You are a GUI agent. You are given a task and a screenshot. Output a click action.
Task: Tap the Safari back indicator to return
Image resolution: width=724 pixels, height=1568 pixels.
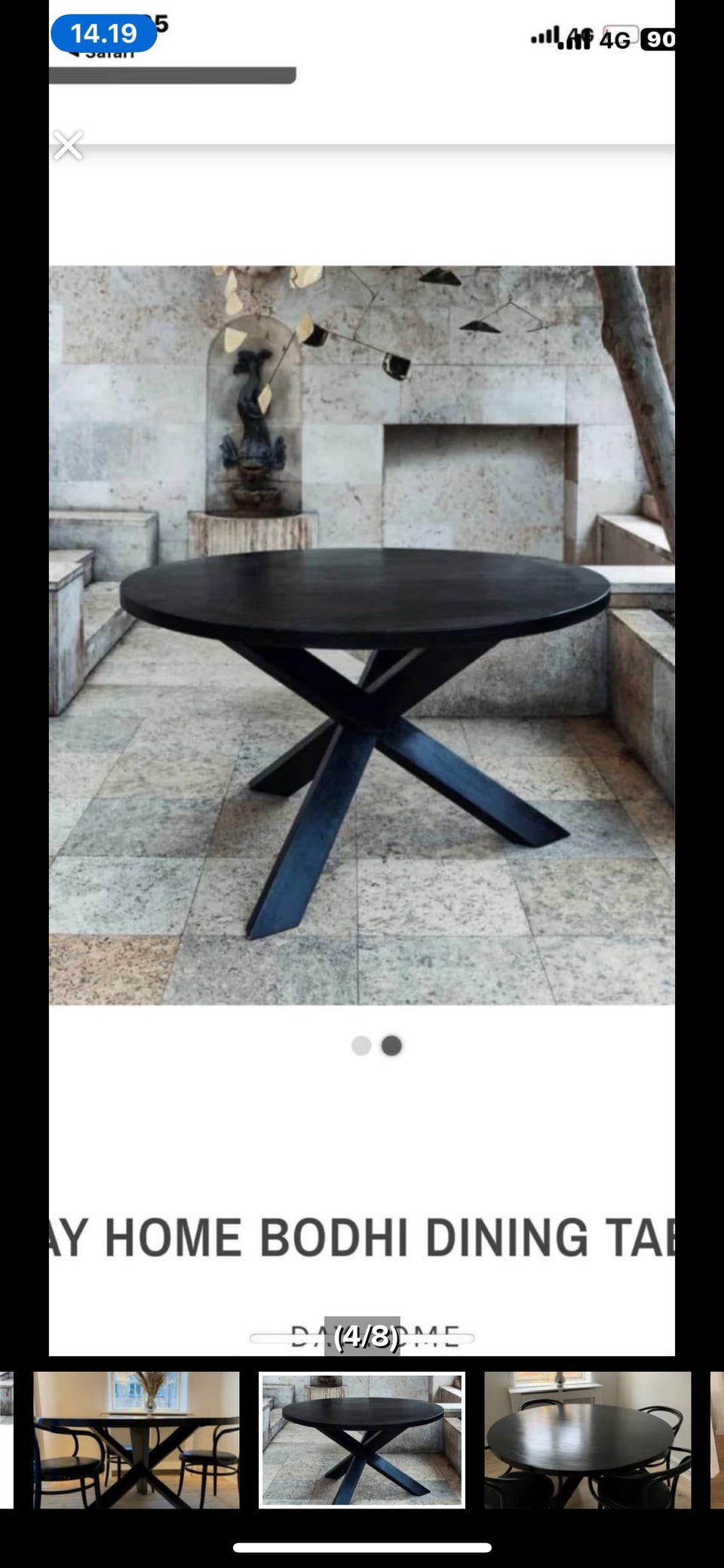[106, 53]
